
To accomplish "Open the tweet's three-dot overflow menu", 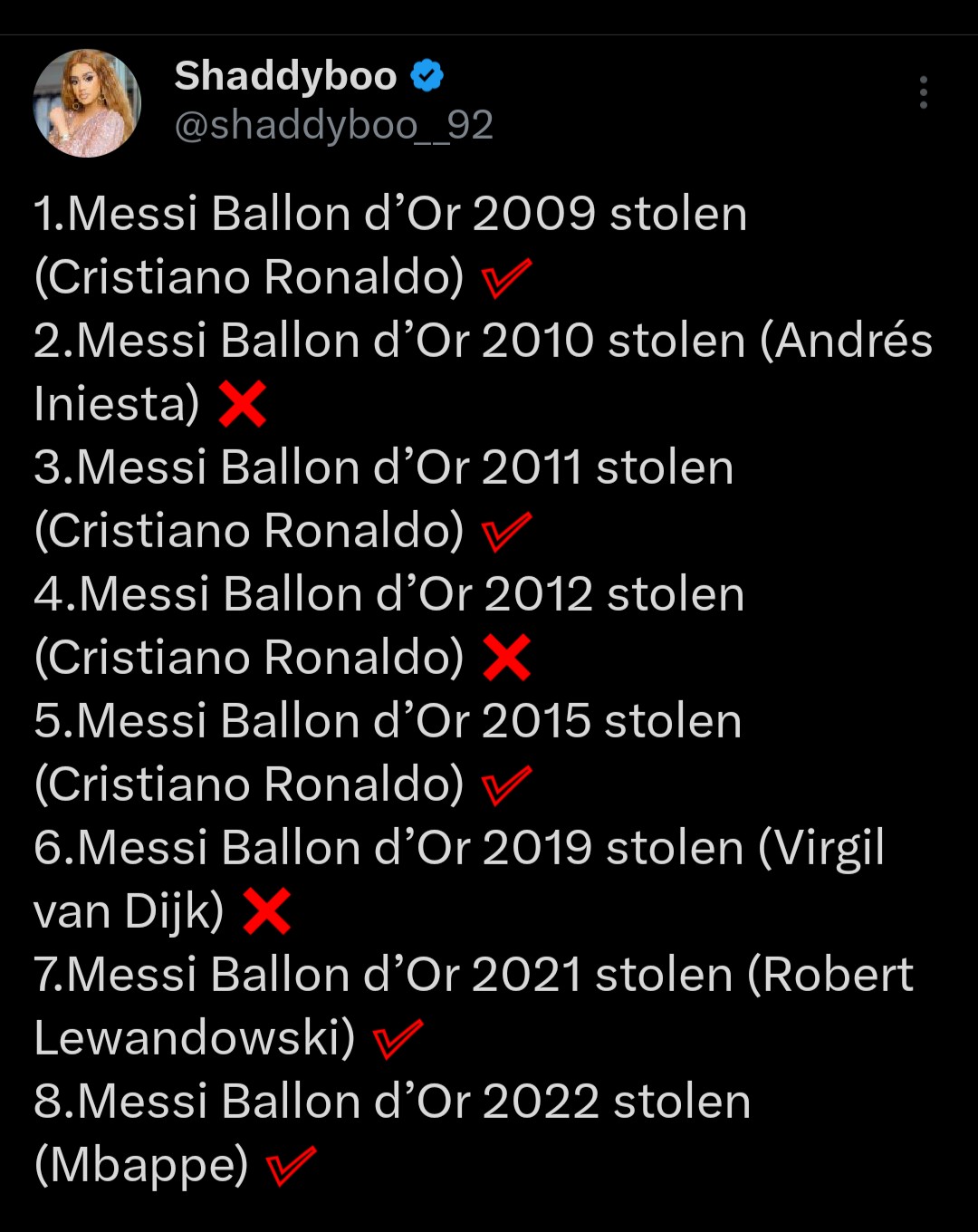I will pyautogui.click(x=923, y=92).
